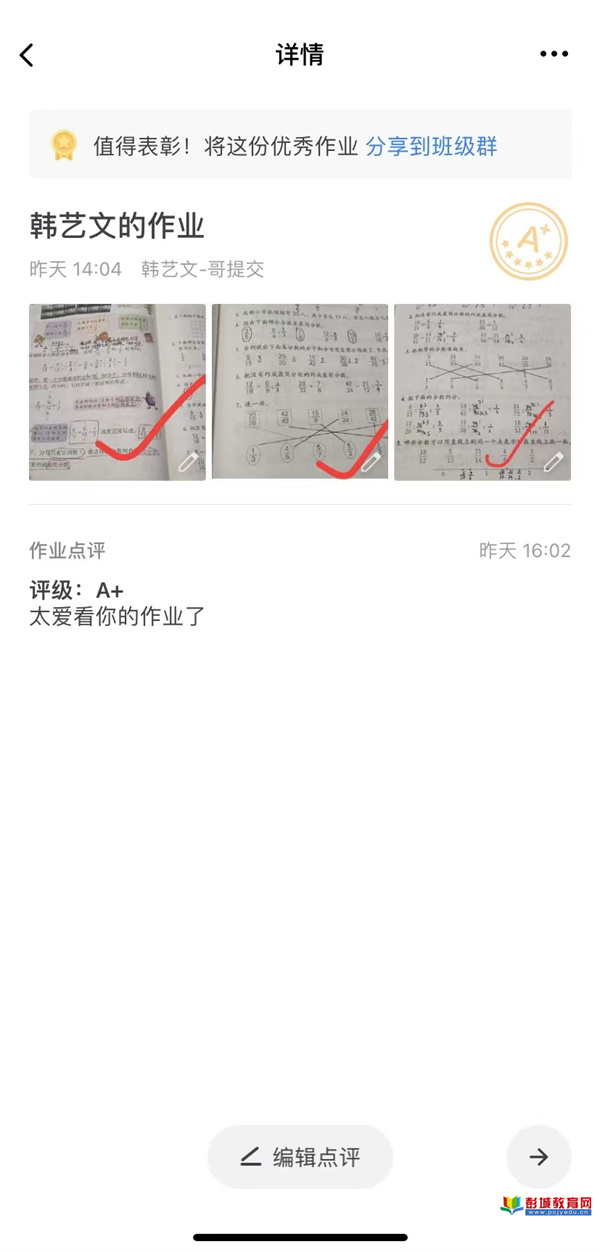This screenshot has height=1252, width=600.
Task: Open the second homework photo
Action: (300, 392)
